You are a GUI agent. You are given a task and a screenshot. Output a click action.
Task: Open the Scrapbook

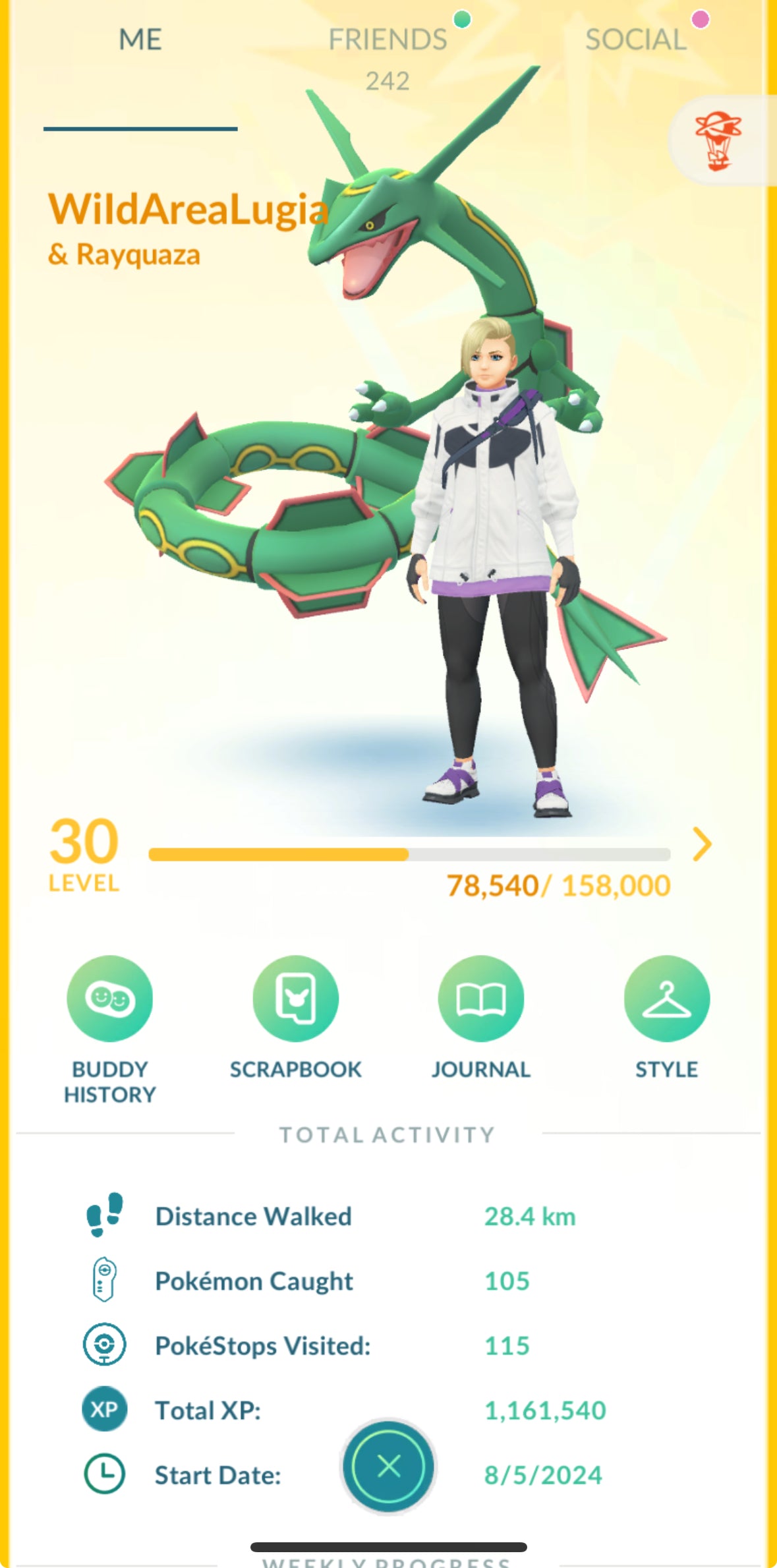pos(295,997)
